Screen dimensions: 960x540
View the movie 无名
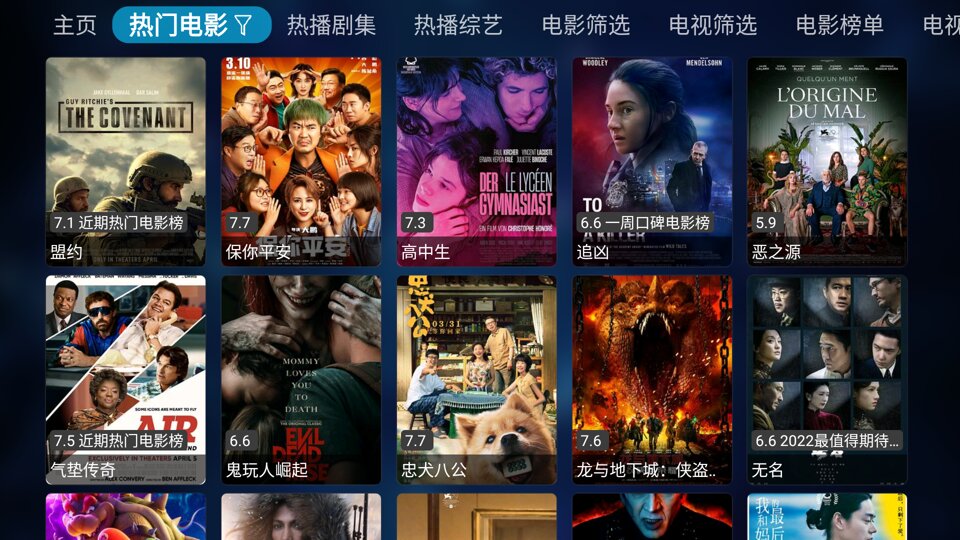pyautogui.click(x=827, y=378)
